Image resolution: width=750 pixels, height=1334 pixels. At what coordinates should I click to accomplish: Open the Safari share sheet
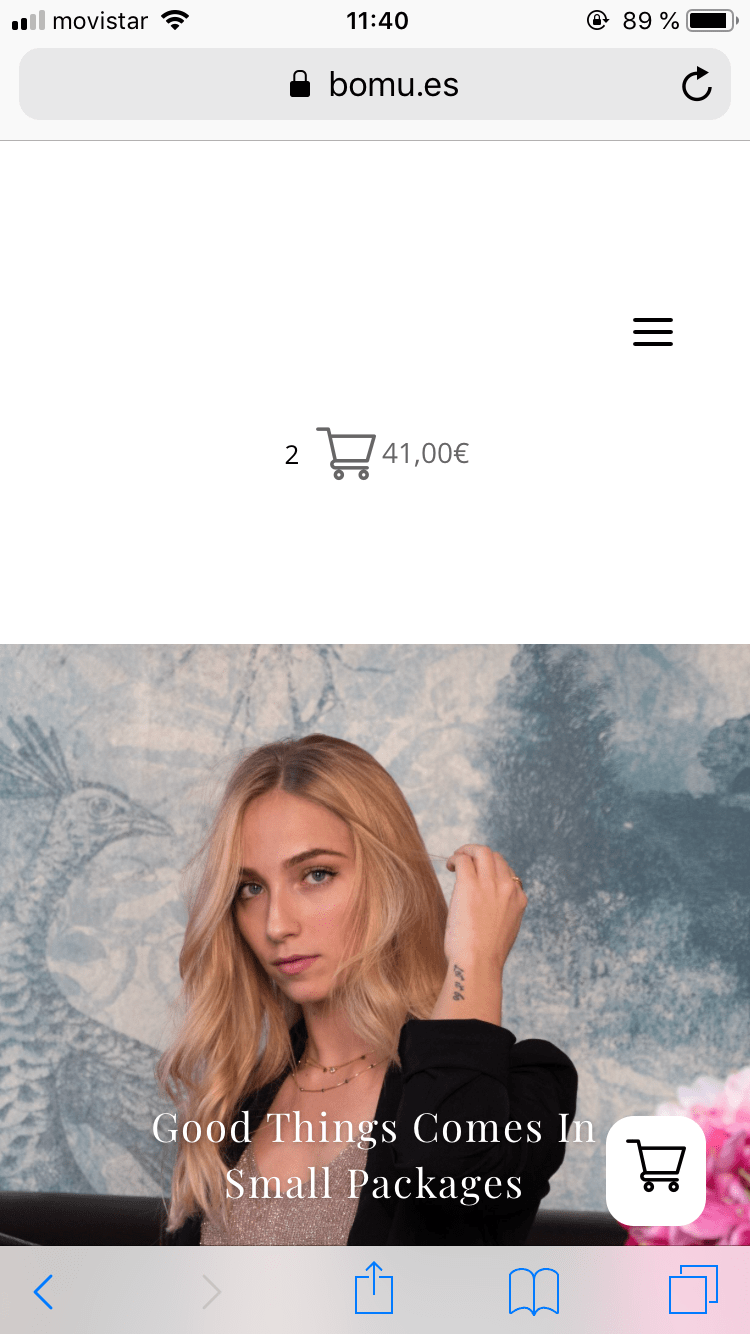point(374,1288)
